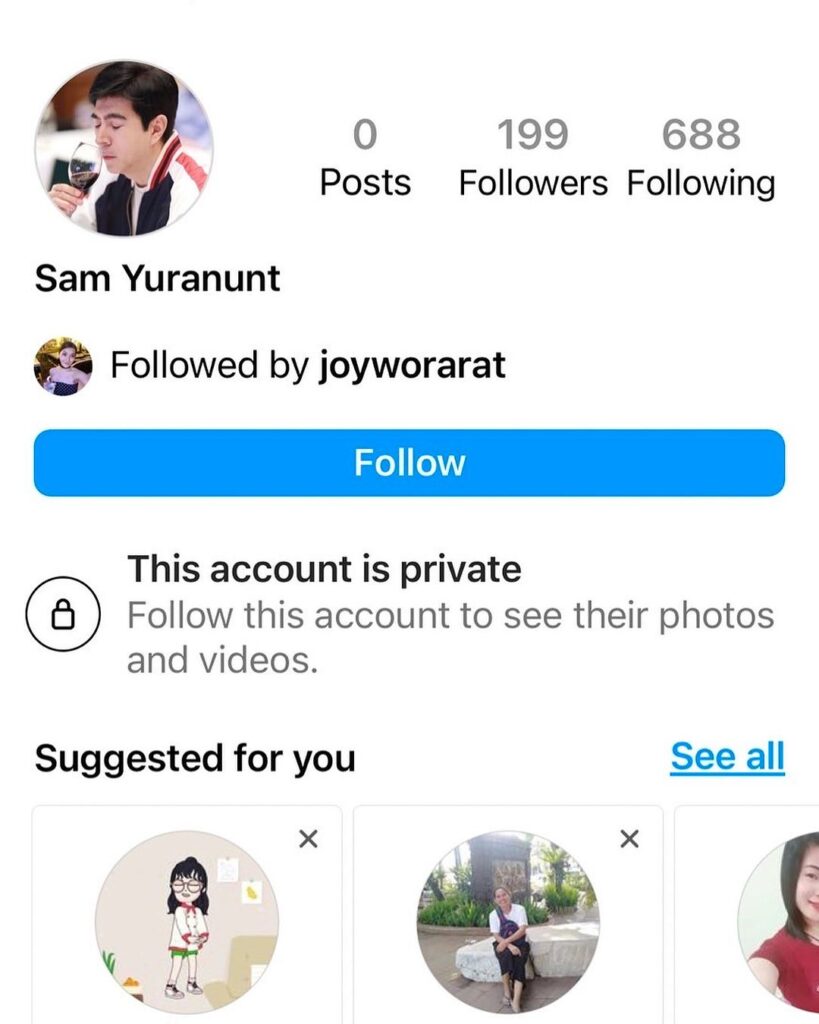The image size is (819, 1024).
Task: Follow Sam Yuranunt's account
Action: click(409, 463)
